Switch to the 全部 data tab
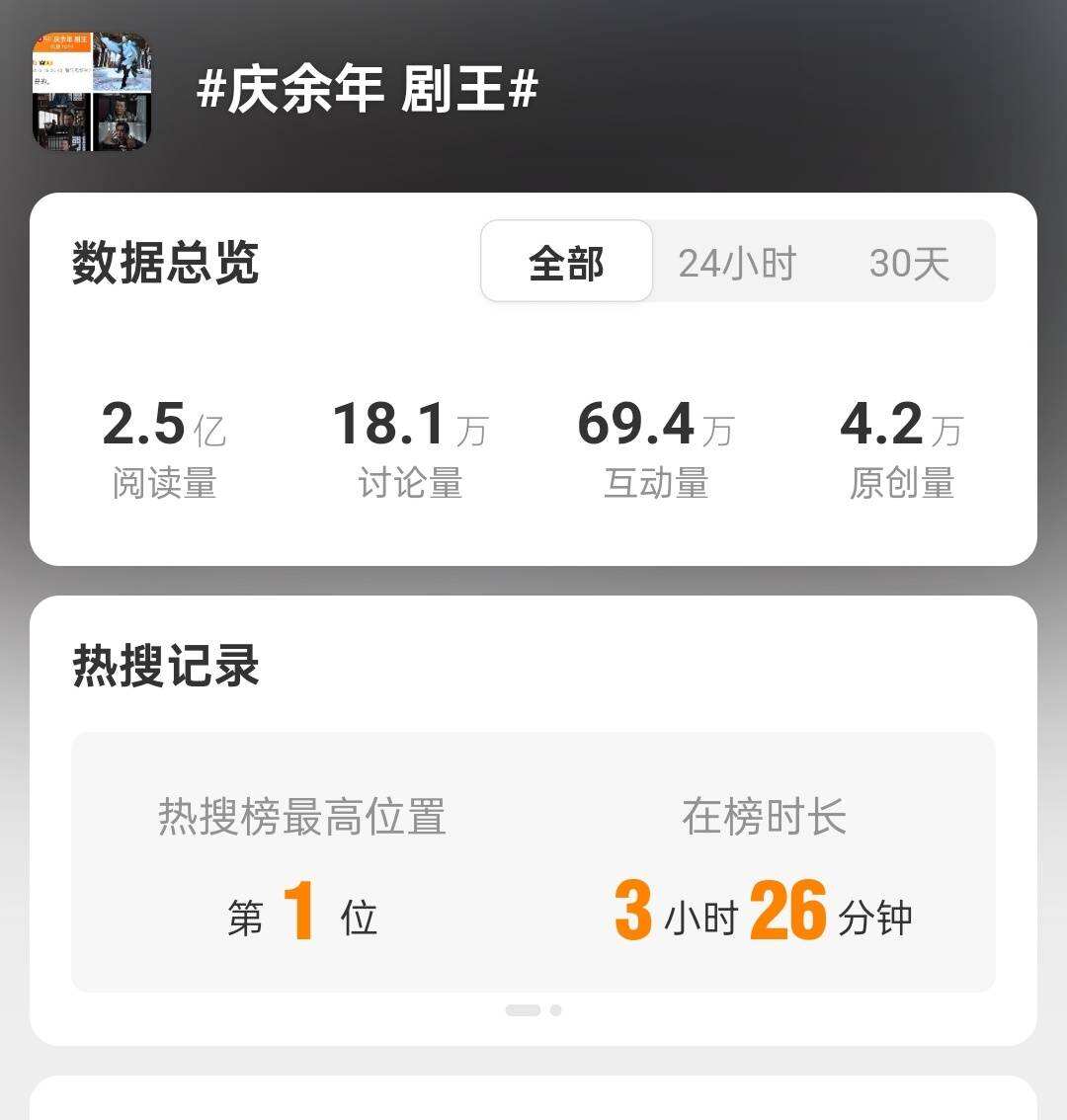This screenshot has width=1067, height=1120. pos(565,261)
